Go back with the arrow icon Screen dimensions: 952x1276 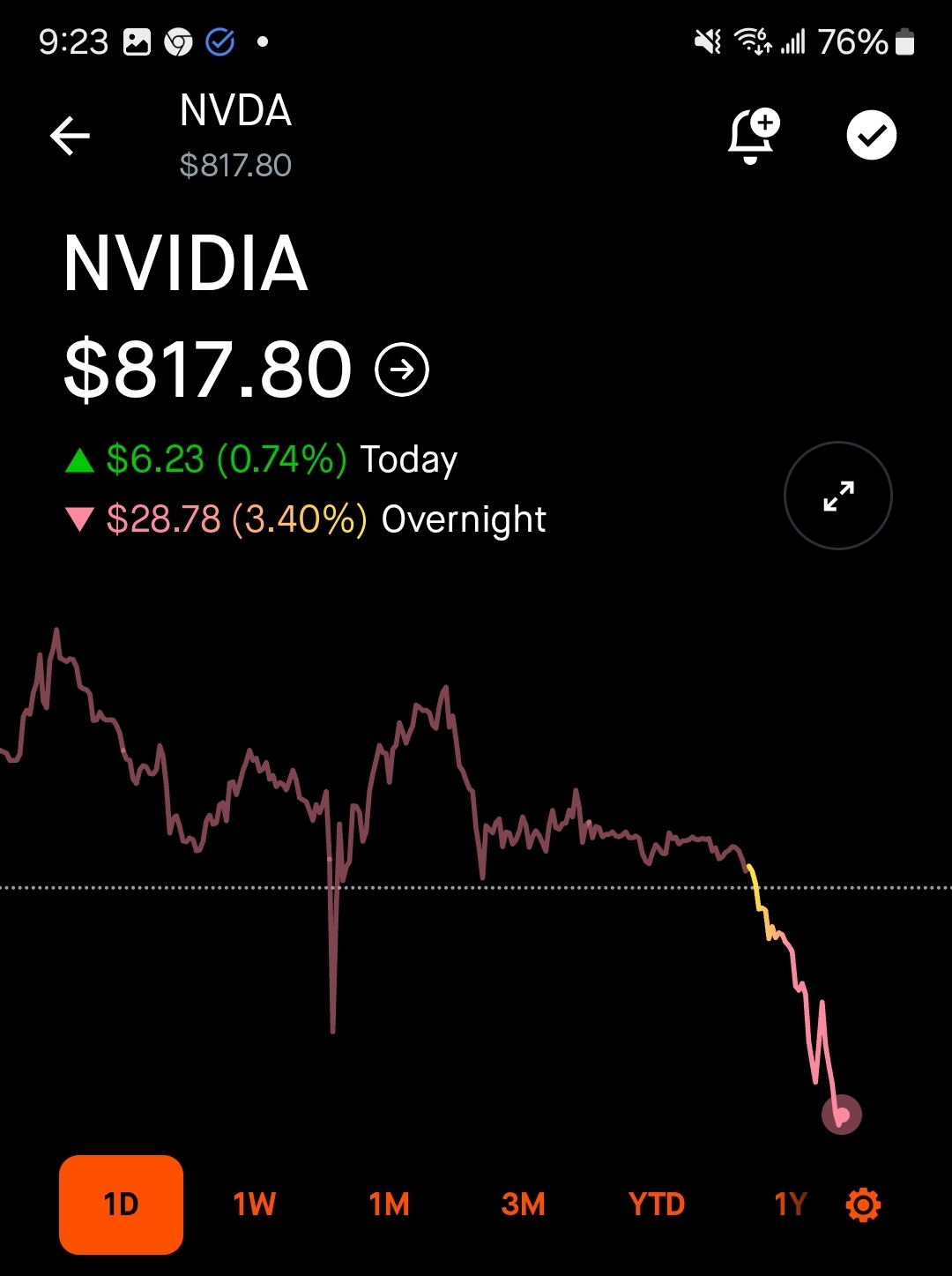[x=71, y=137]
